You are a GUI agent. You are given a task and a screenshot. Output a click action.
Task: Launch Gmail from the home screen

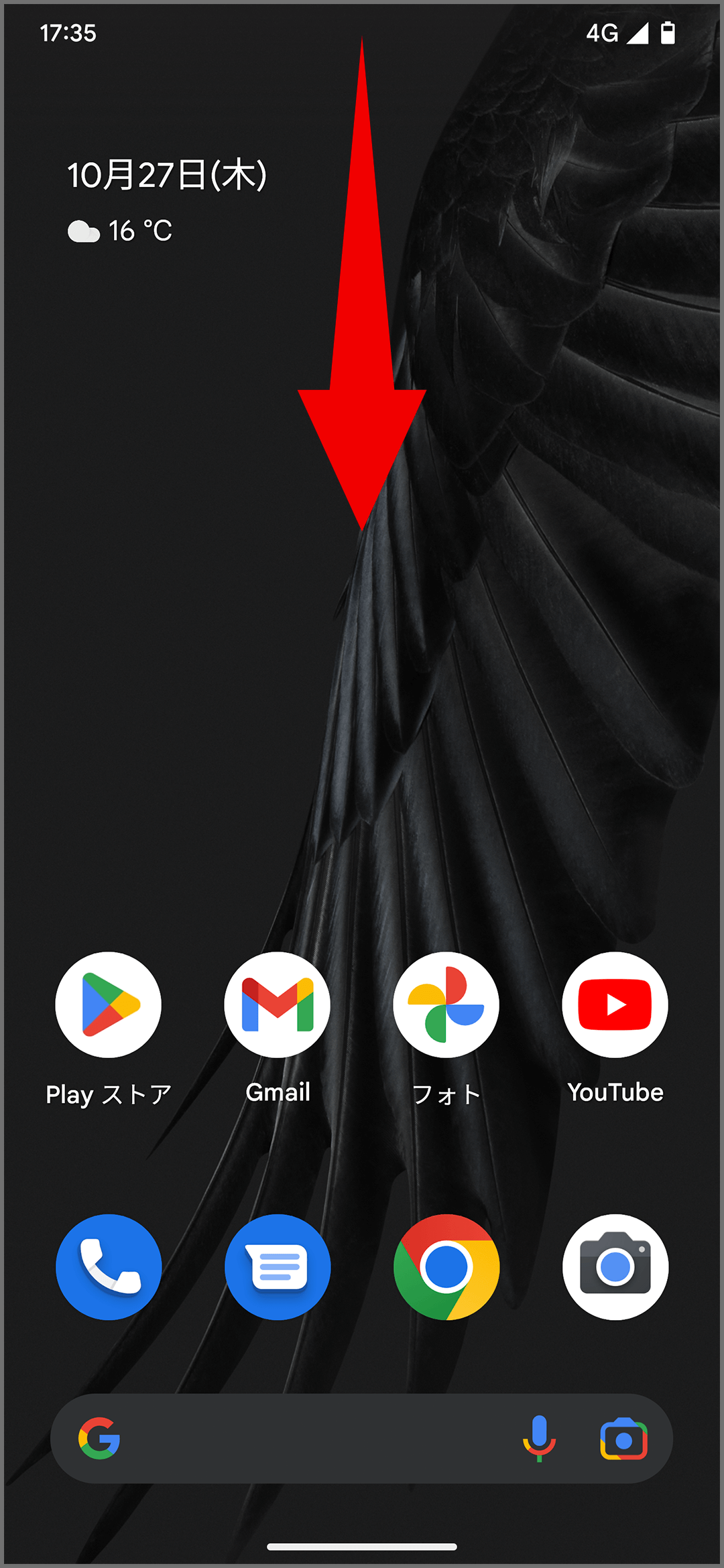(x=278, y=1003)
